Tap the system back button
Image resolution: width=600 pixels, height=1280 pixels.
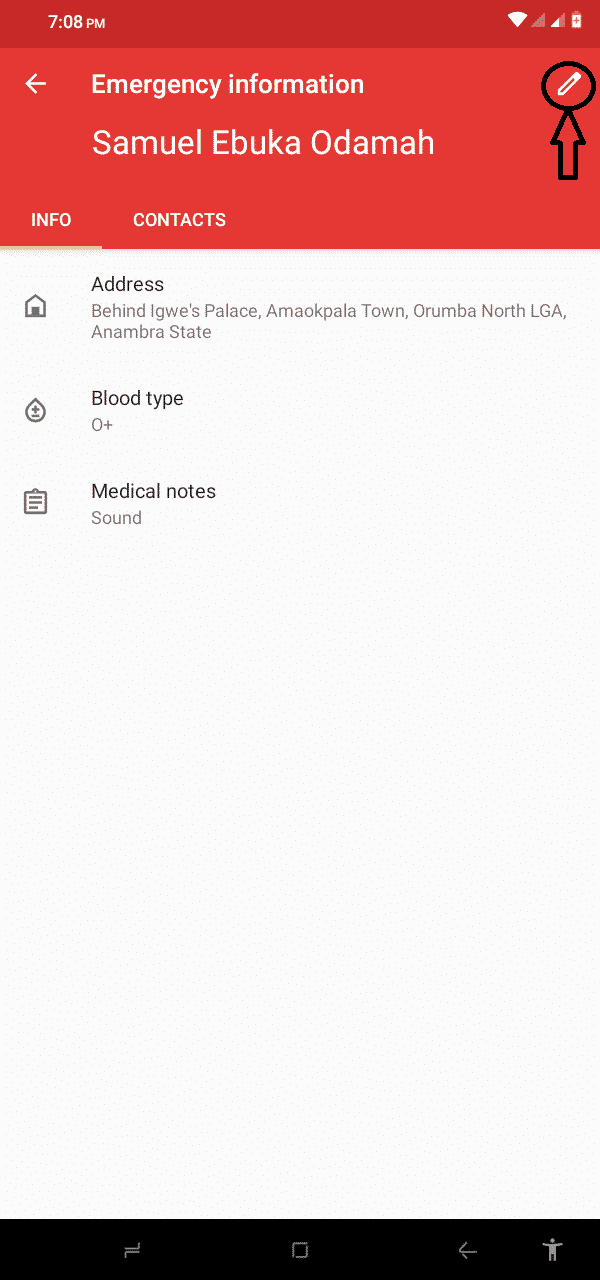click(x=467, y=1250)
